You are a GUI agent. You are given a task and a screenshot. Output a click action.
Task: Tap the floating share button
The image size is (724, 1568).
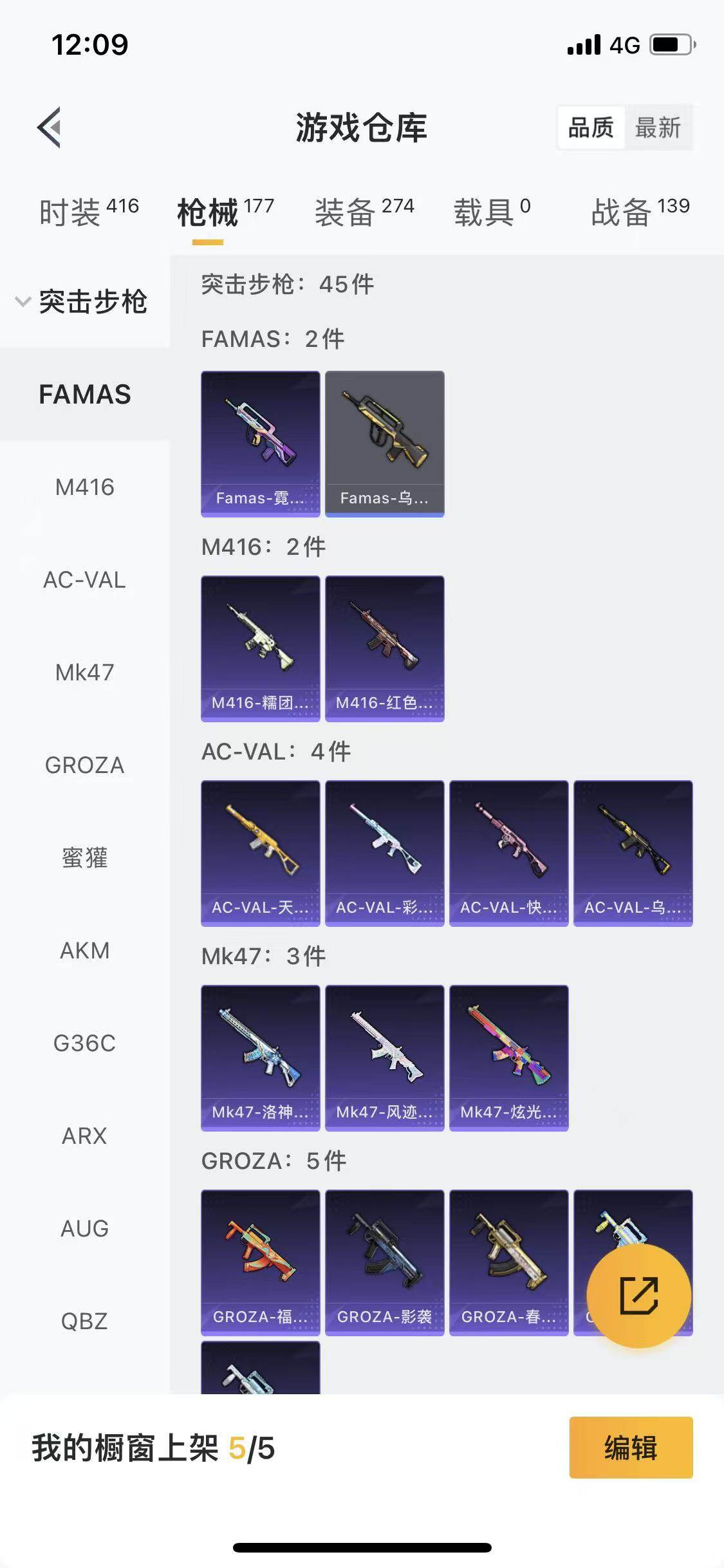tap(638, 1295)
